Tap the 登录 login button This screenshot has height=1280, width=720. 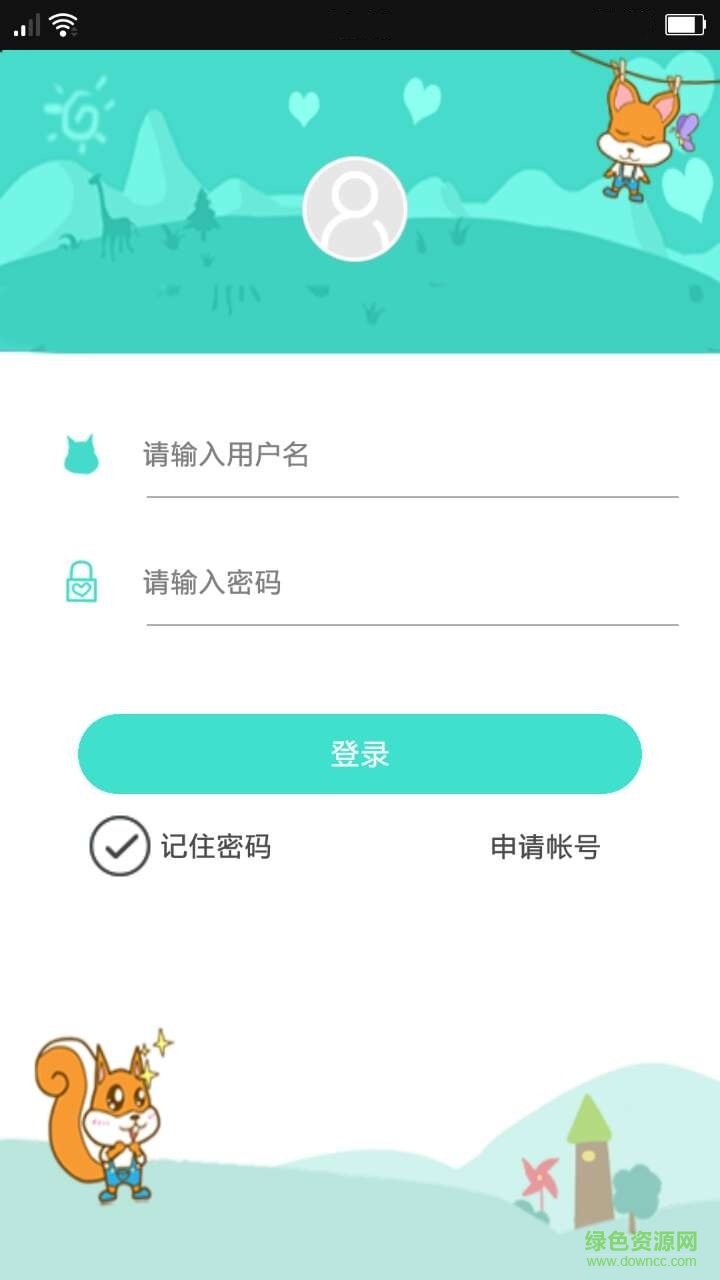[x=360, y=754]
